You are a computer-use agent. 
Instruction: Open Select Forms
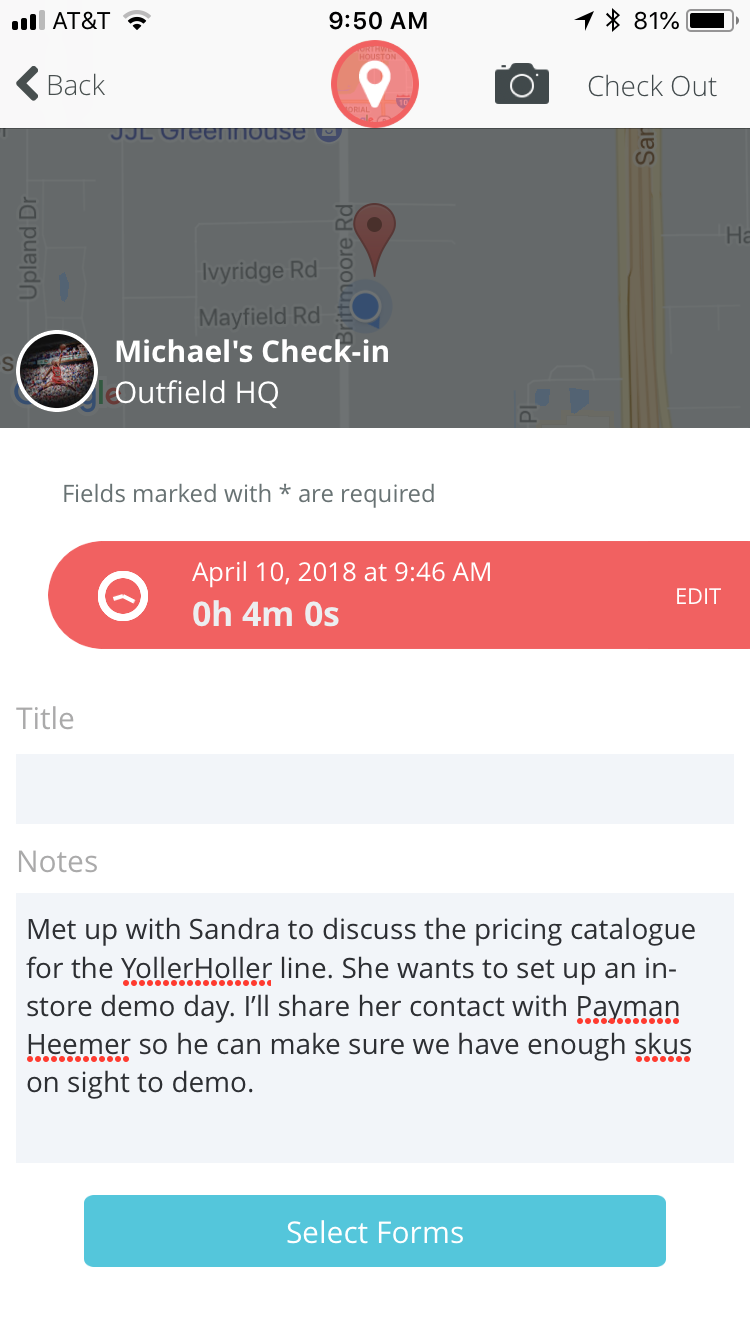click(x=375, y=1231)
